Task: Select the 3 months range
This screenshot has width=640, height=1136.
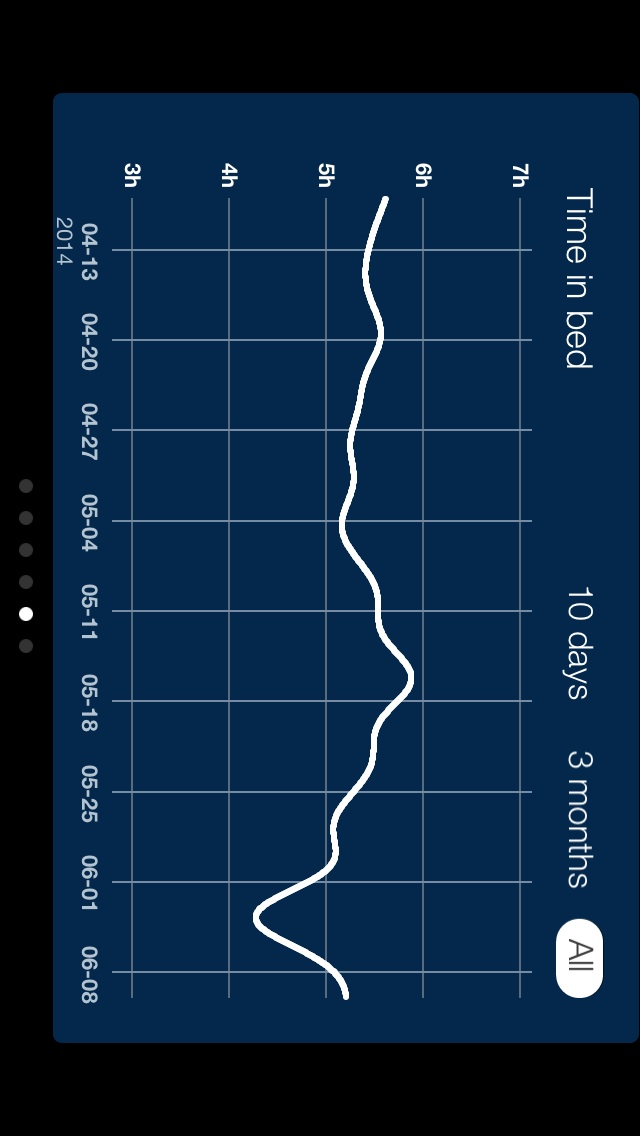Action: 579,819
